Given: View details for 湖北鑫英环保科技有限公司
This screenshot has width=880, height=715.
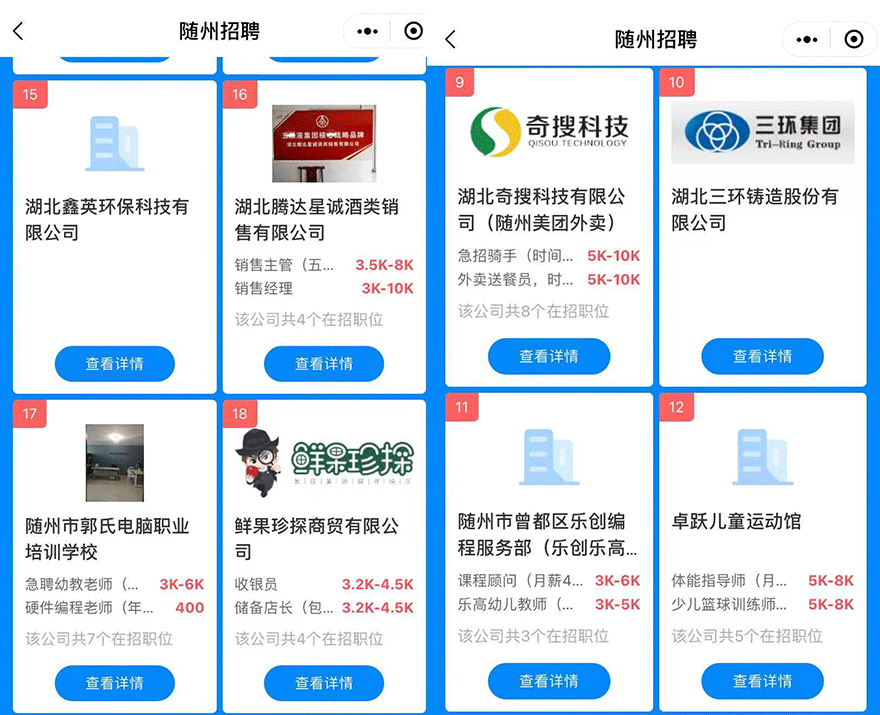Looking at the screenshot, I should pyautogui.click(x=114, y=364).
